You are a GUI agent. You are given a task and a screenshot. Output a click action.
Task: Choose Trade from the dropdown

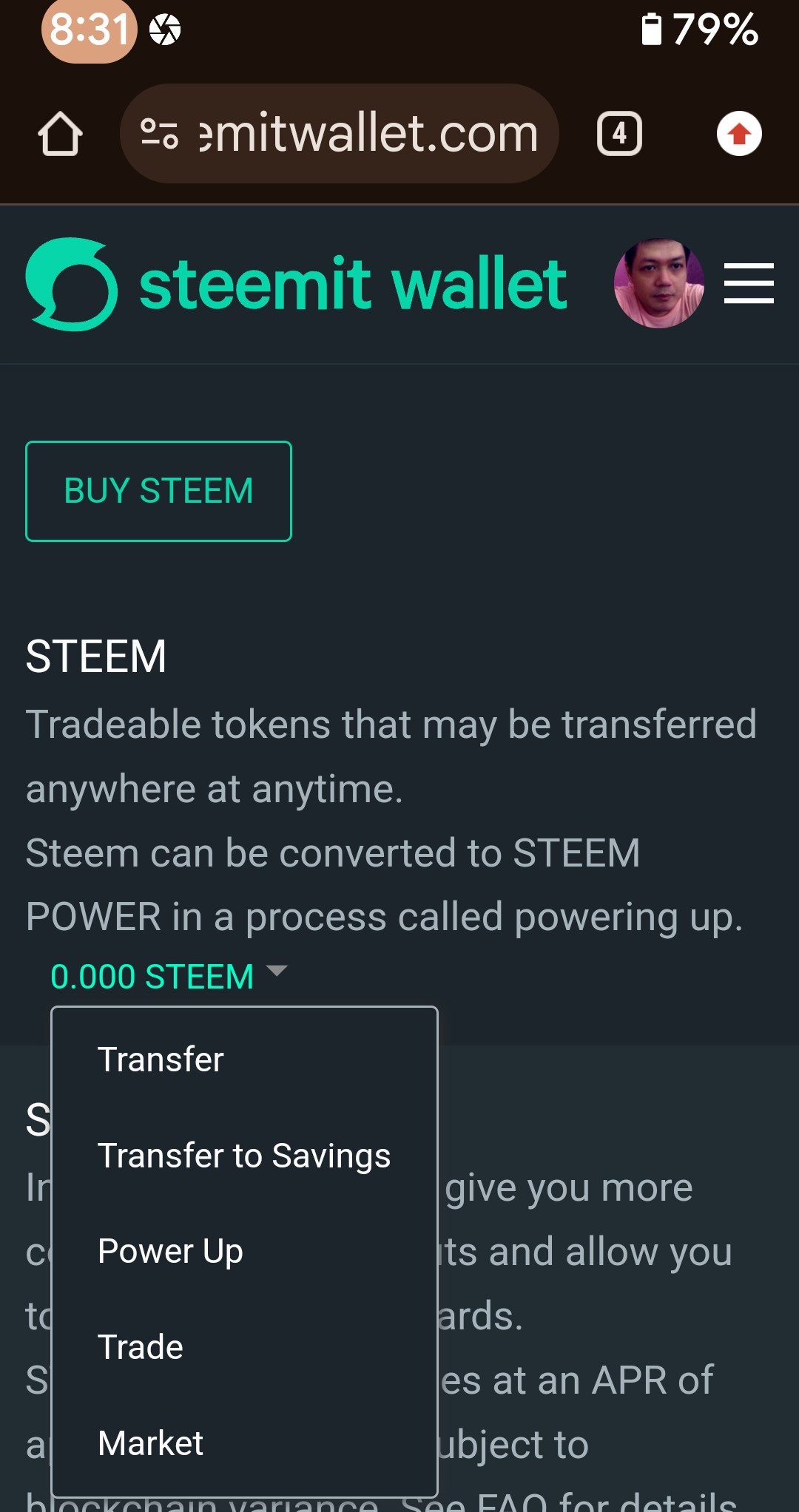point(141,1347)
